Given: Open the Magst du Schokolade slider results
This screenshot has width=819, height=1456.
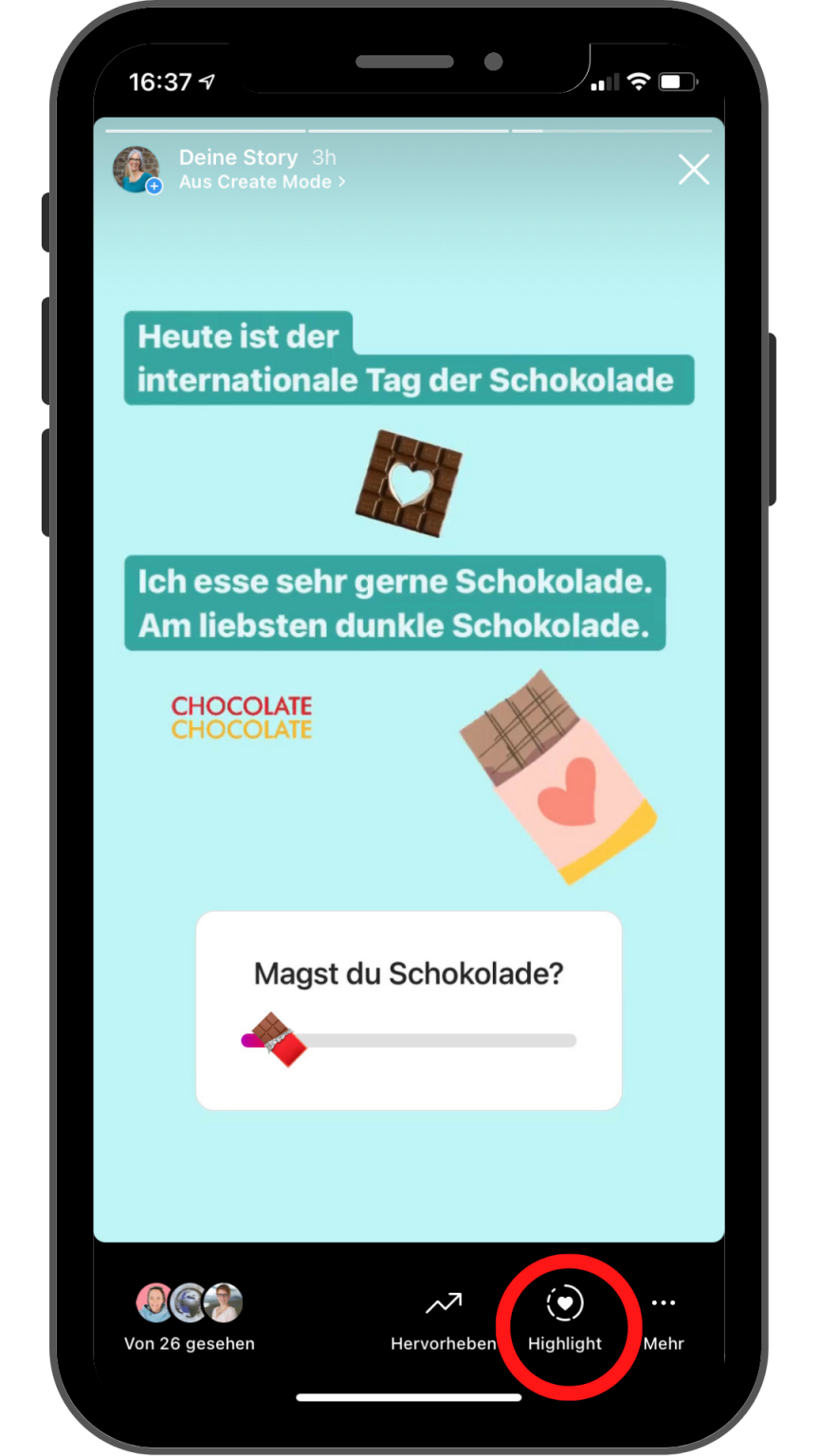Looking at the screenshot, I should (409, 1010).
